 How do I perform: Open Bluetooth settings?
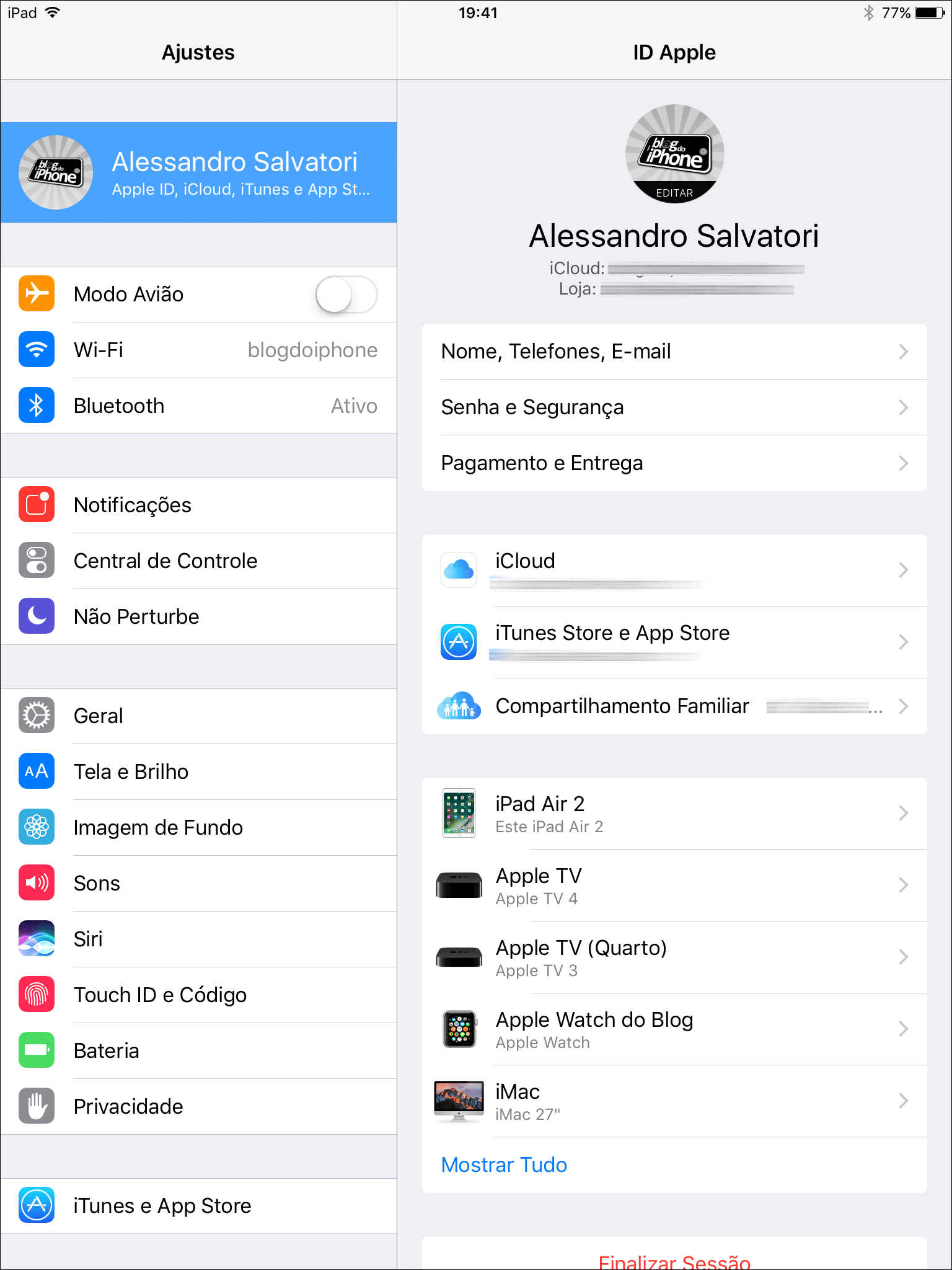pyautogui.click(x=198, y=406)
